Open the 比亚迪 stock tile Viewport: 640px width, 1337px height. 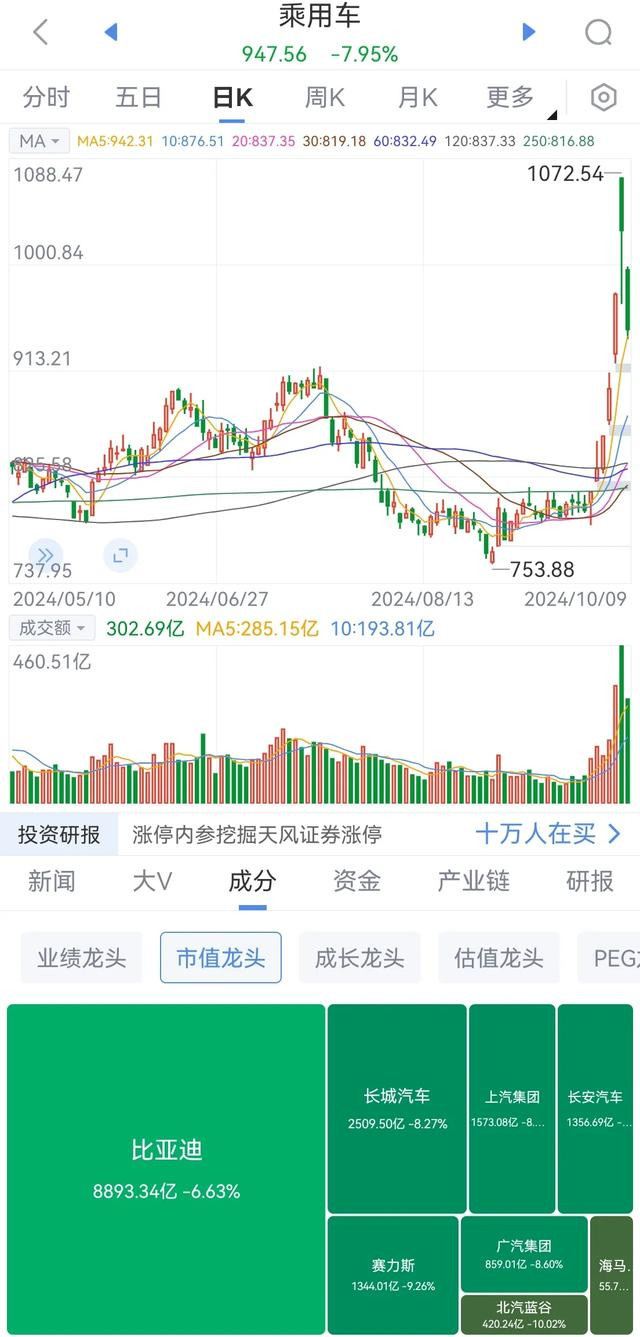coord(166,1169)
